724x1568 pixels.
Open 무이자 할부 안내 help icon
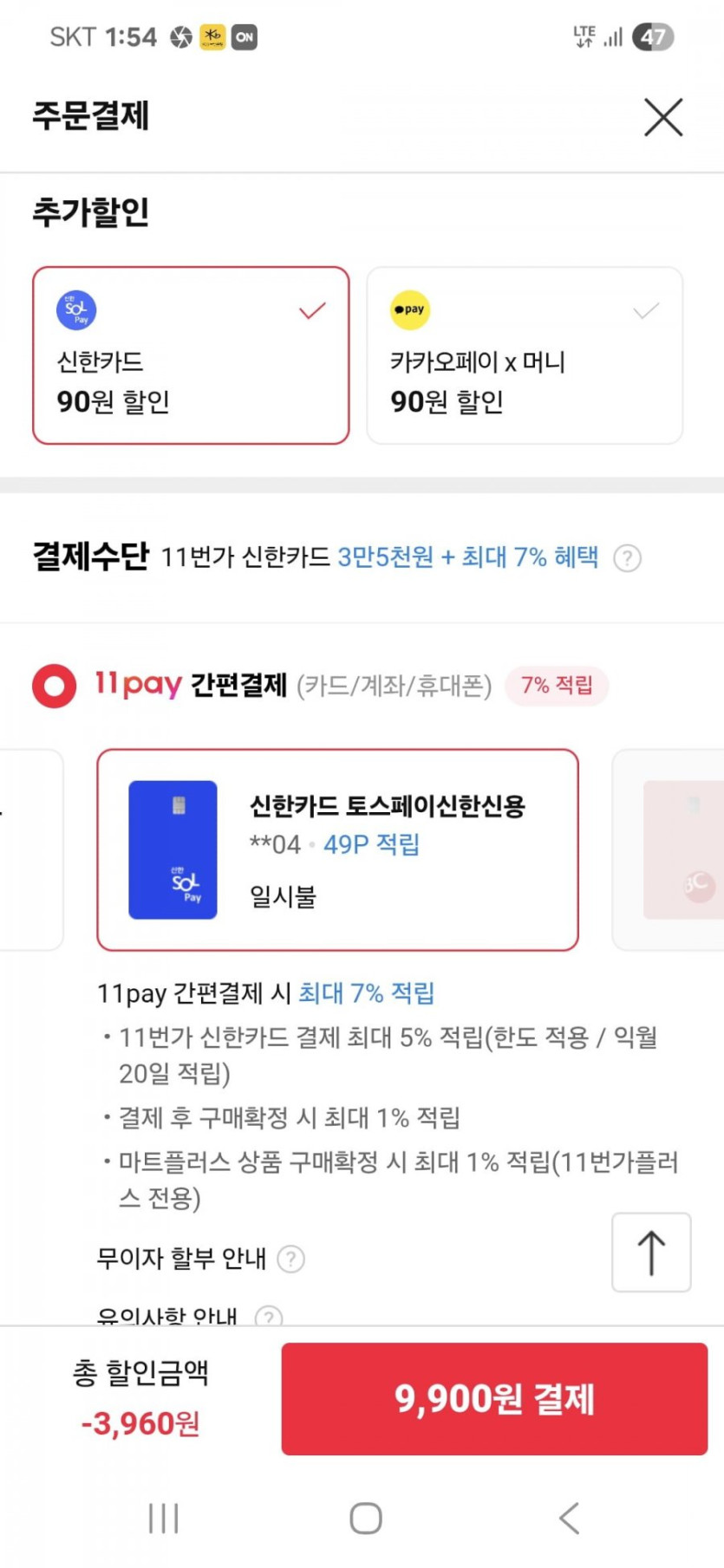click(291, 1259)
